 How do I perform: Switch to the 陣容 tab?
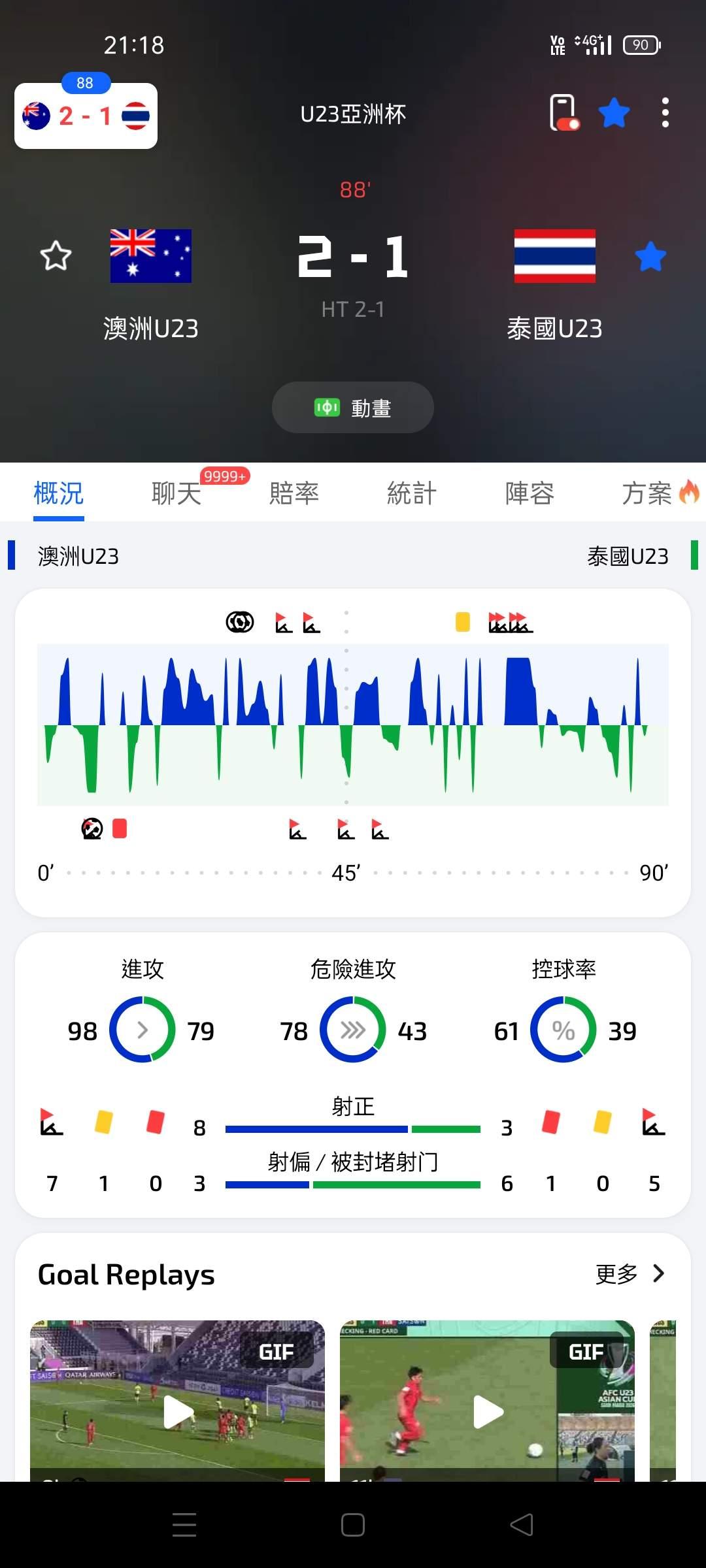(529, 493)
